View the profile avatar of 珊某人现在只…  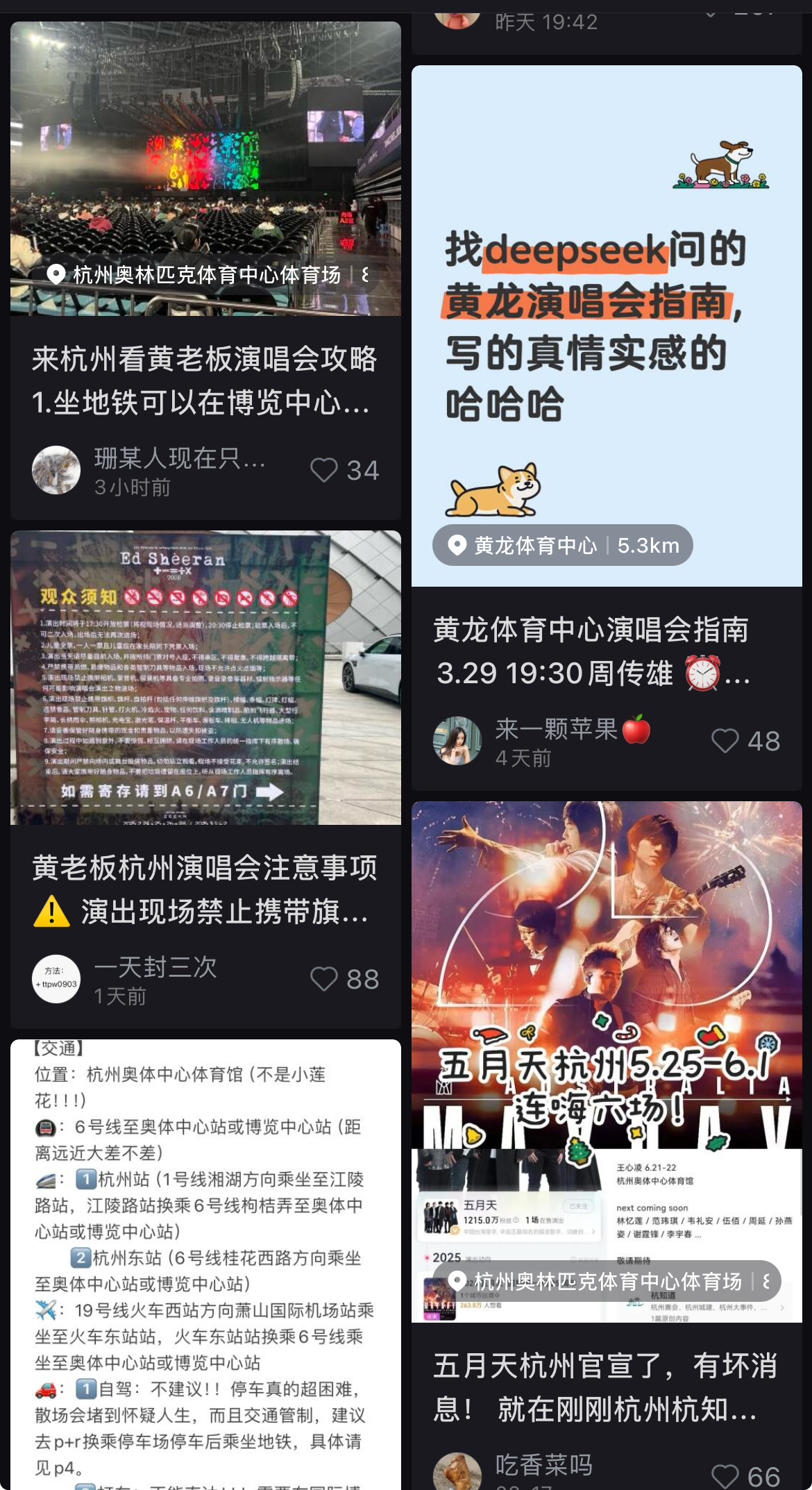56,470
